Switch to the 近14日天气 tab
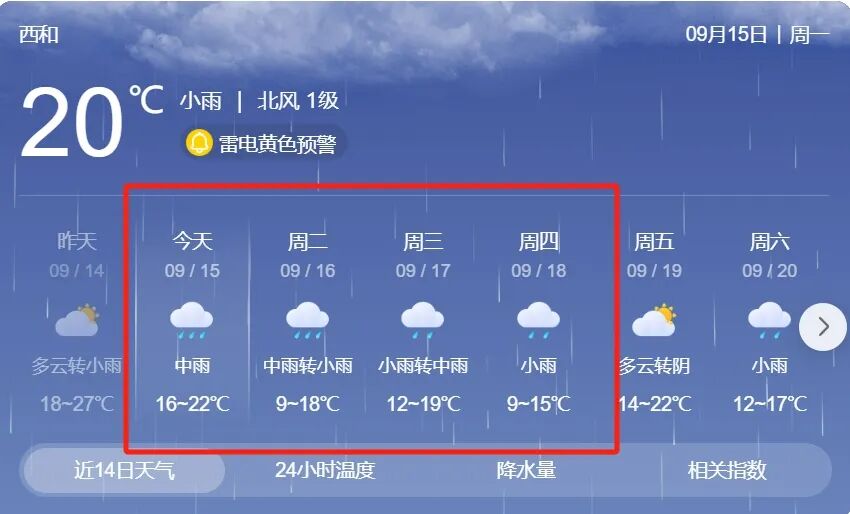Screen dimensions: 850x514 coord(124,470)
